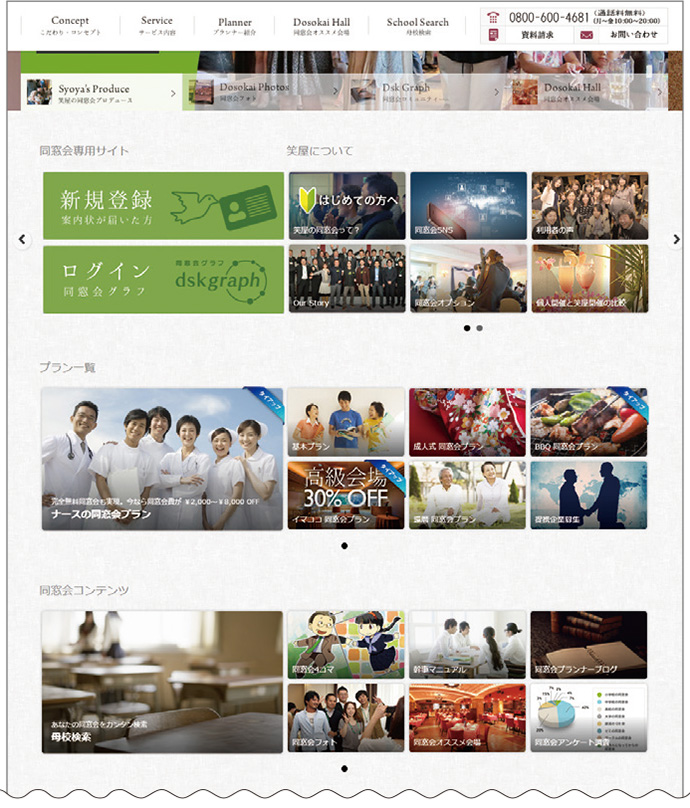690x808 pixels.
Task: Open School Search in top navigation
Action: tap(418, 27)
